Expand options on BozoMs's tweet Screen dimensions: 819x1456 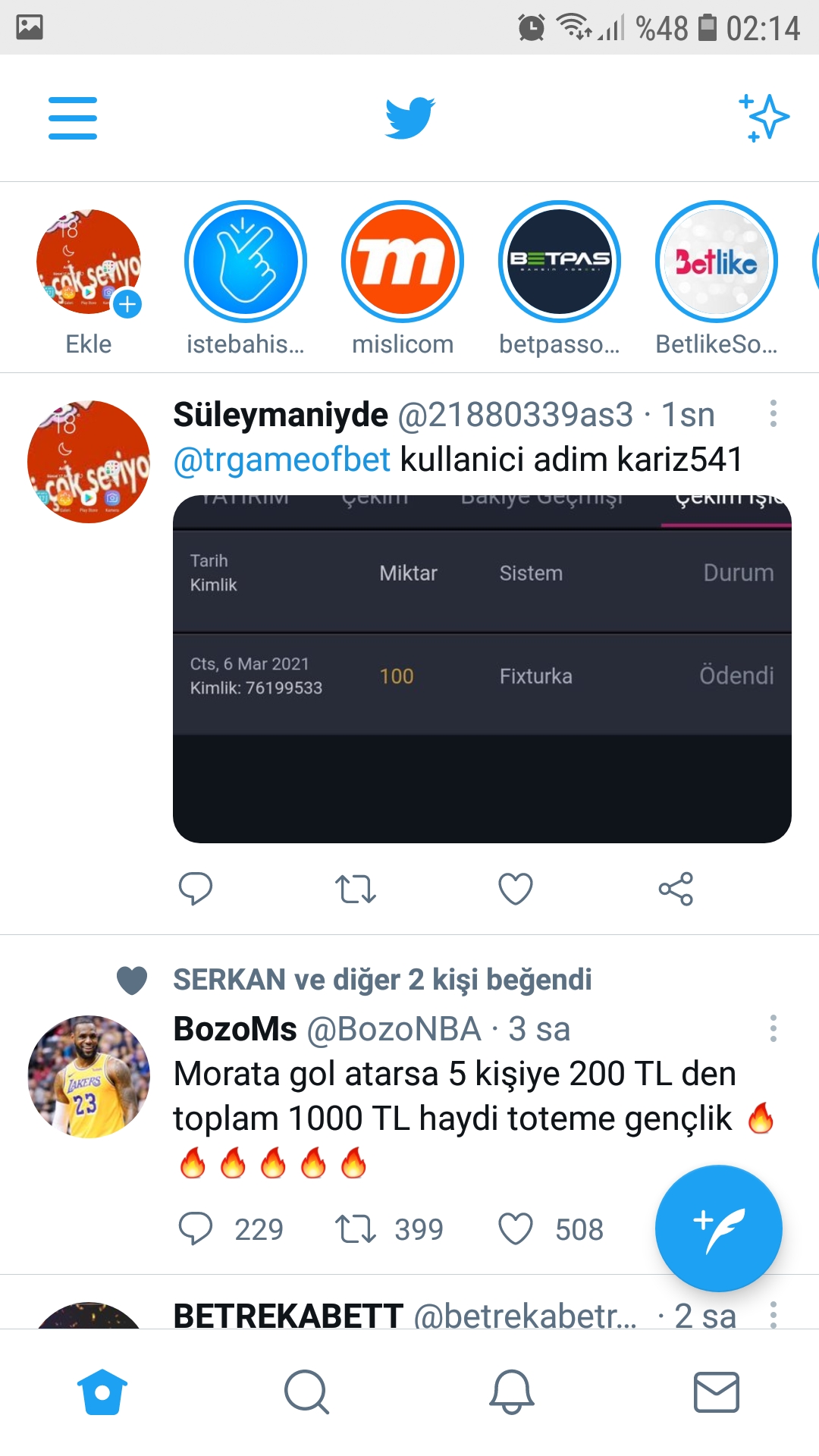[x=773, y=1030]
